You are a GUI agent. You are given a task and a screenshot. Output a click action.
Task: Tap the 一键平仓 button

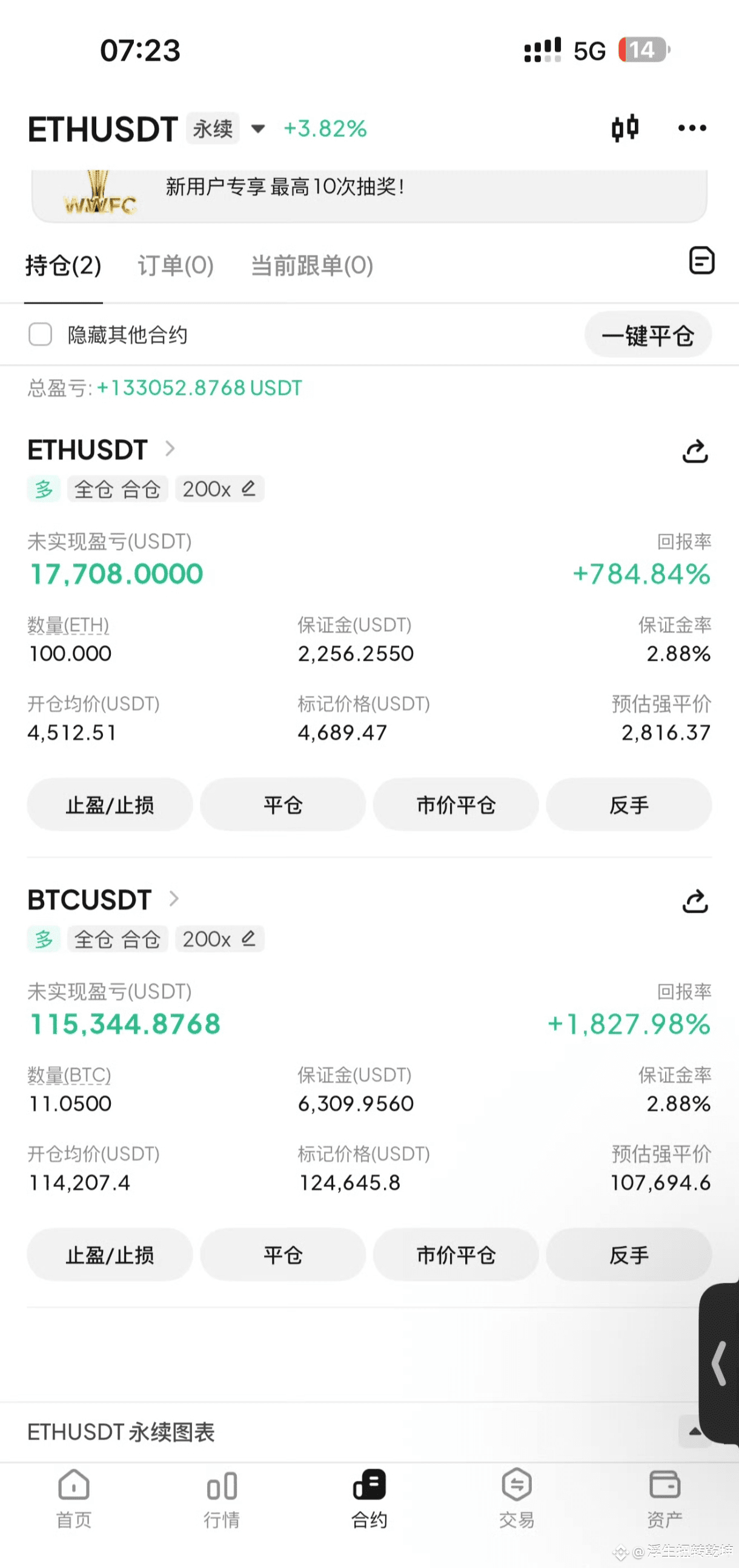[x=648, y=335]
